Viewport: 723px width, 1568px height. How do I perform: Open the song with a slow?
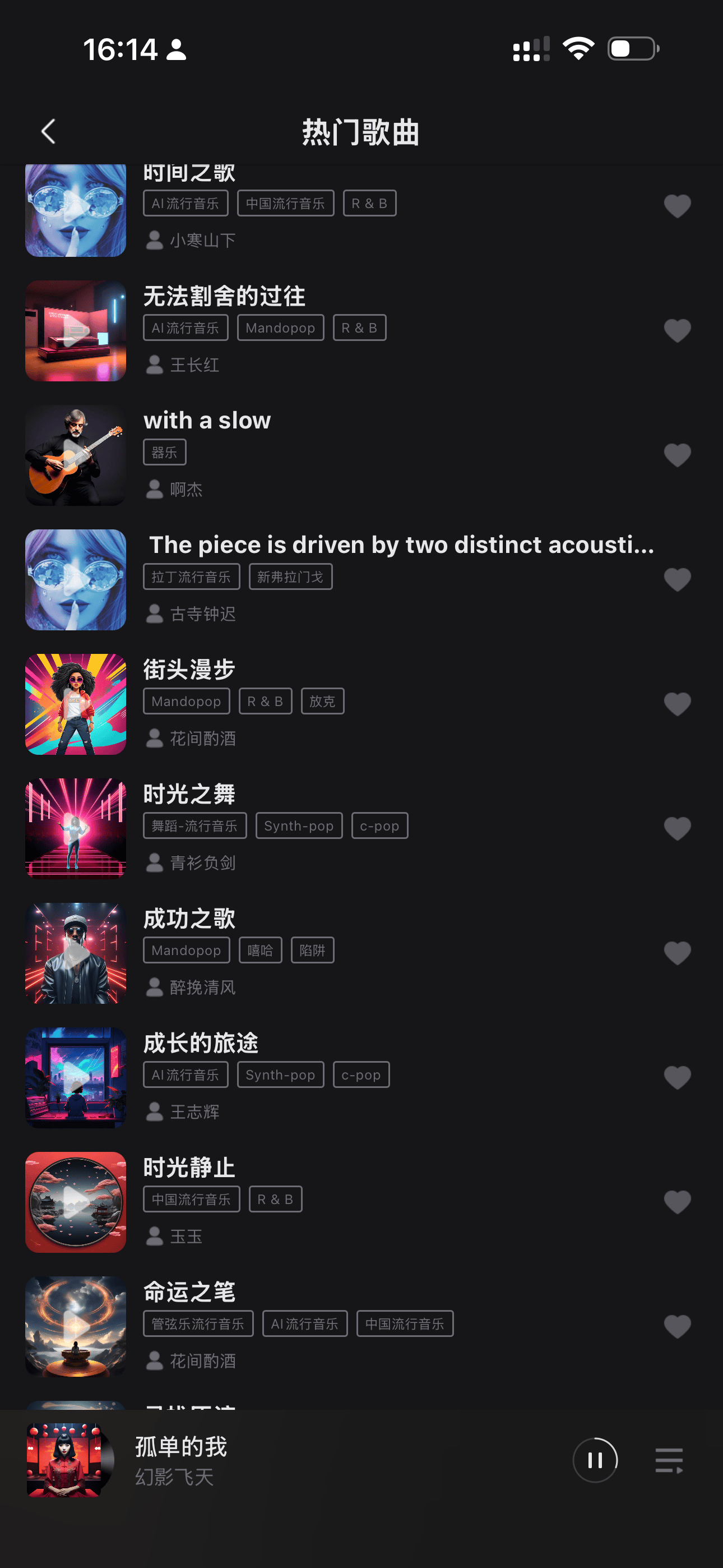(x=207, y=421)
